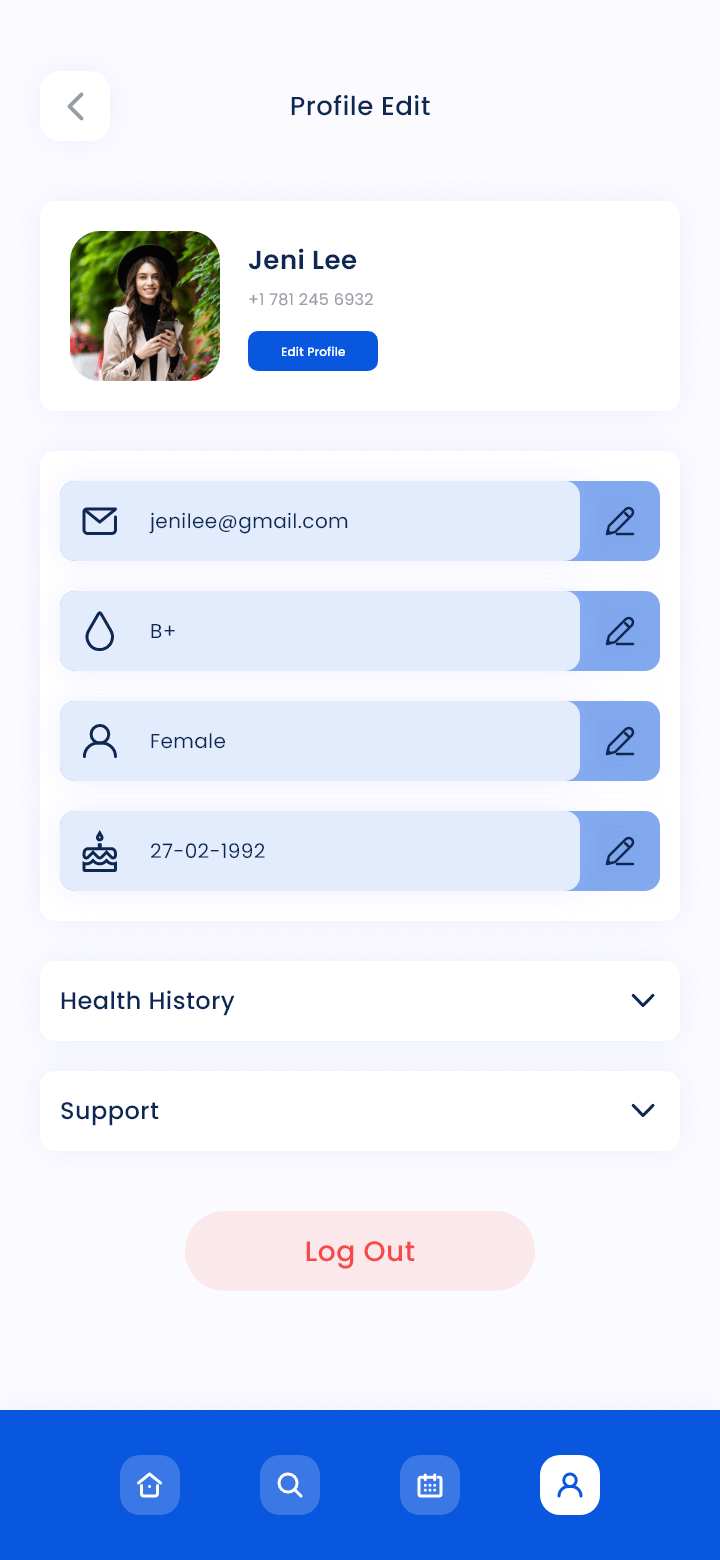Go back using the arrow button
720x1560 pixels.
click(x=75, y=106)
